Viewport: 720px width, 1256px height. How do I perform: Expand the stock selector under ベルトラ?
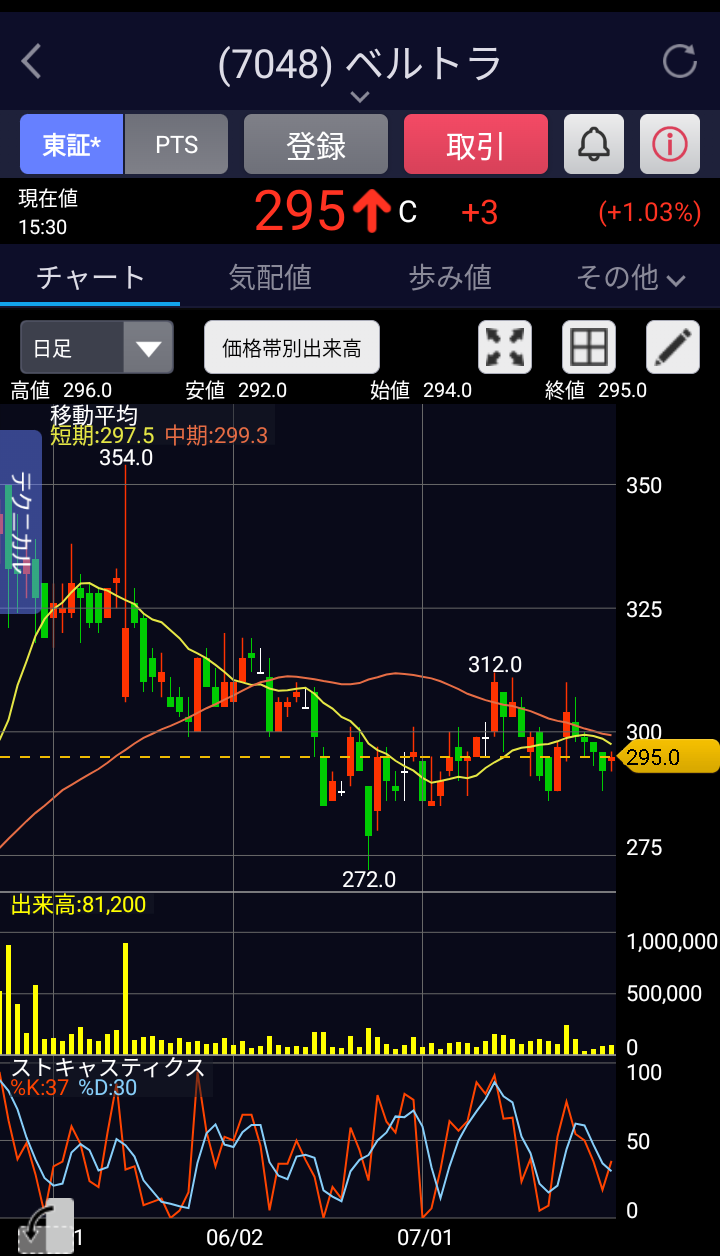coord(360,96)
